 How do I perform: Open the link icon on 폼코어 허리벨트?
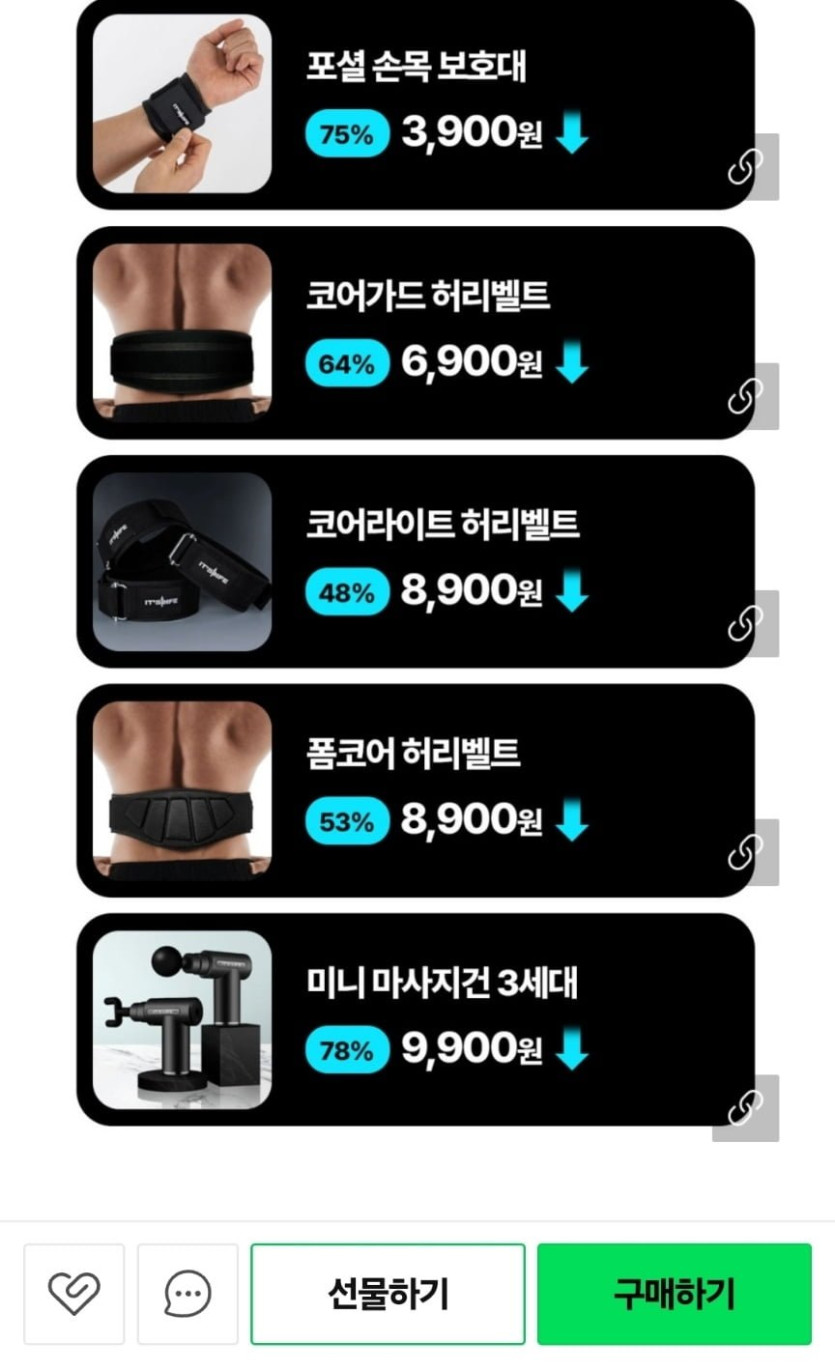tap(745, 852)
